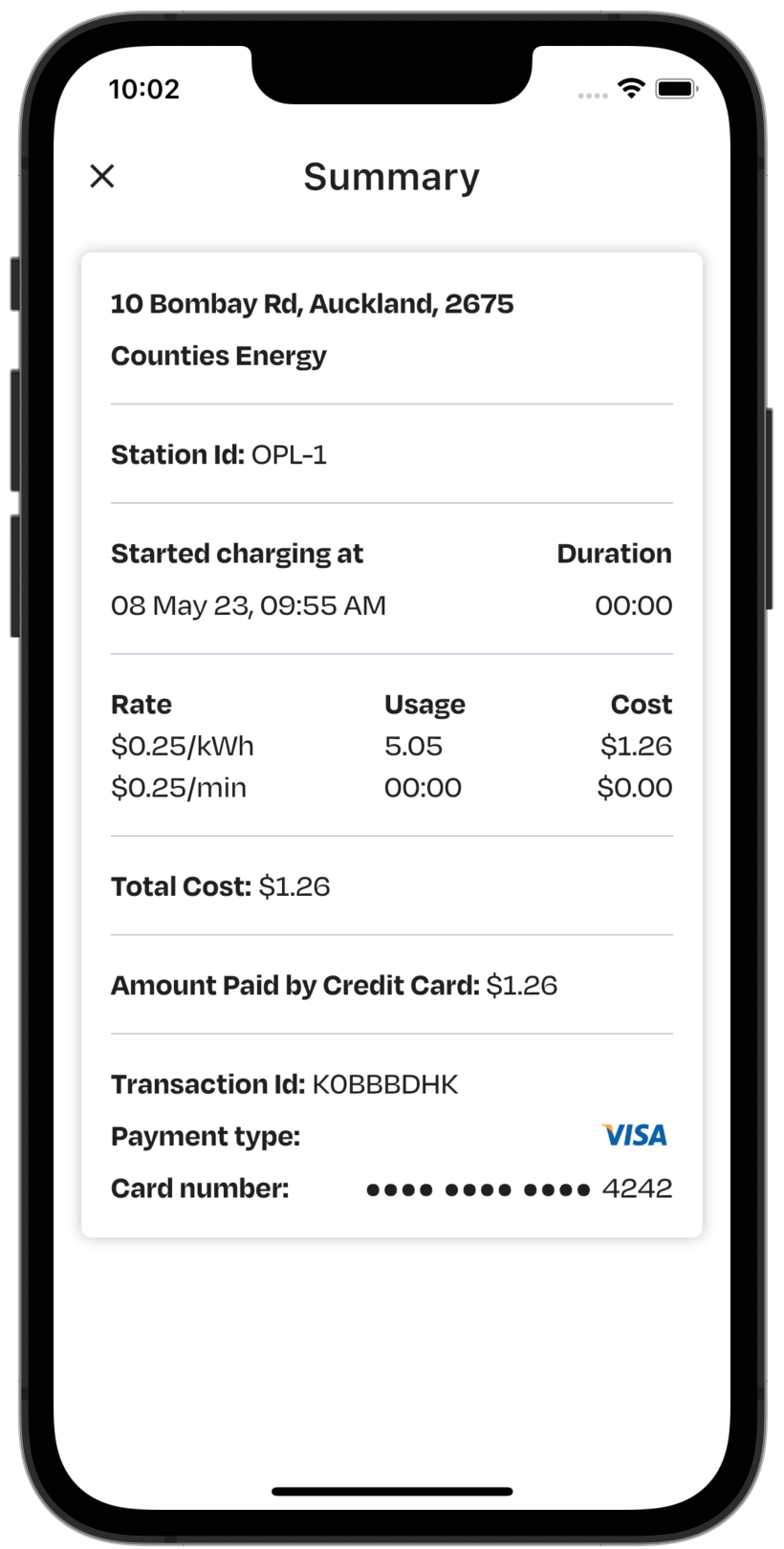The height and width of the screenshot is (1549, 784).
Task: Tap the address 10 Bombay Rd, Auckland
Action: [x=313, y=303]
